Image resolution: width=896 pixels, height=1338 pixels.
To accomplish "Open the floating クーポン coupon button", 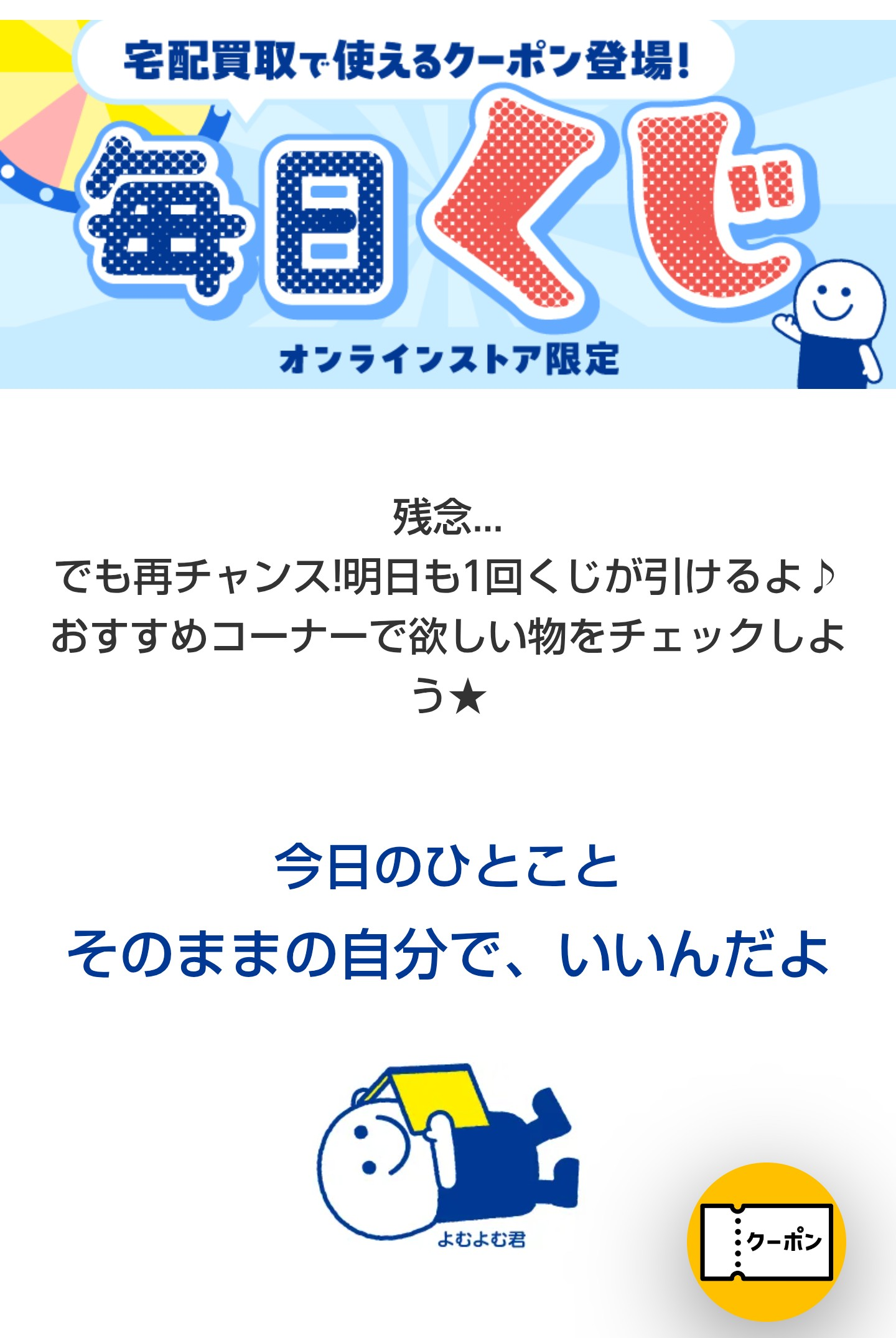I will (x=766, y=1242).
